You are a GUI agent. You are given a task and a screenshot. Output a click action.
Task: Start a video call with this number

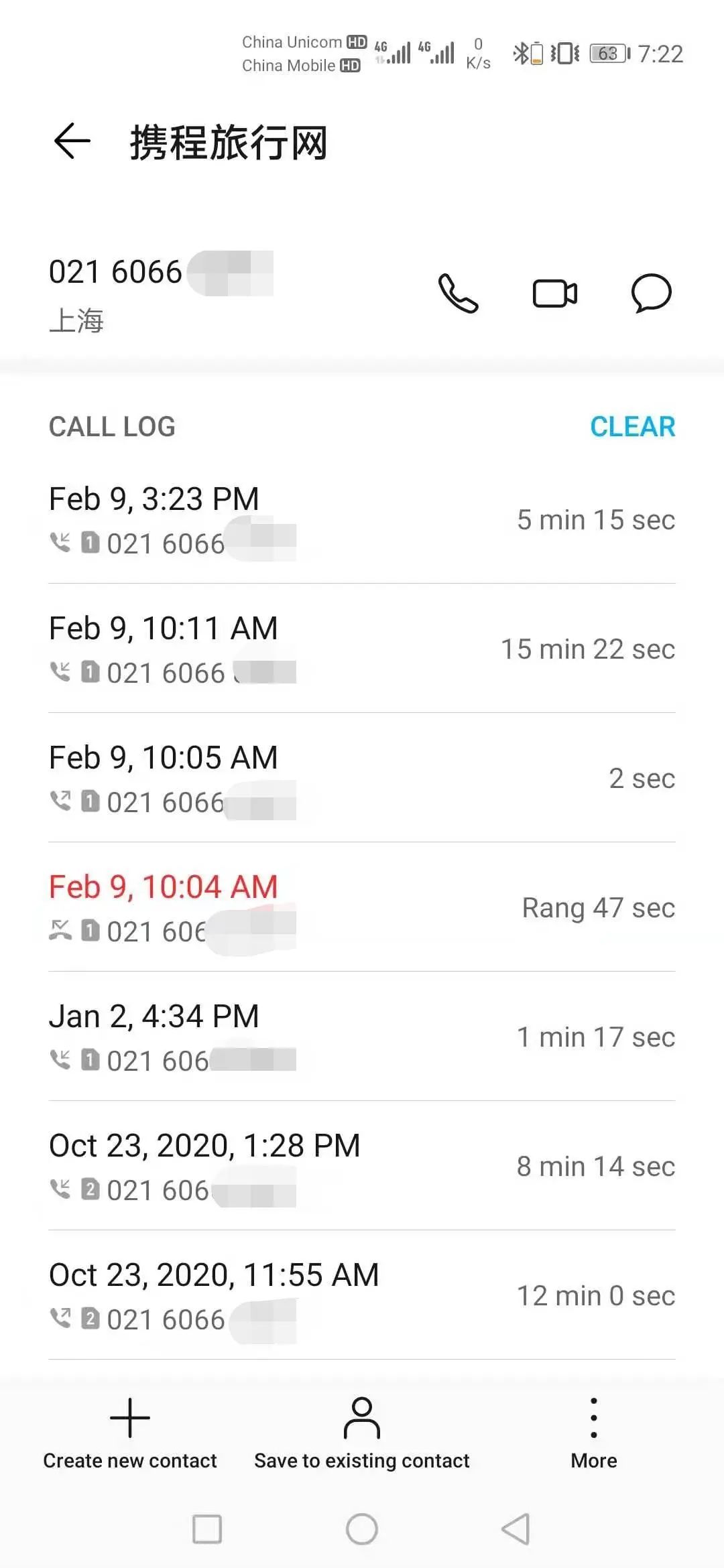(554, 293)
